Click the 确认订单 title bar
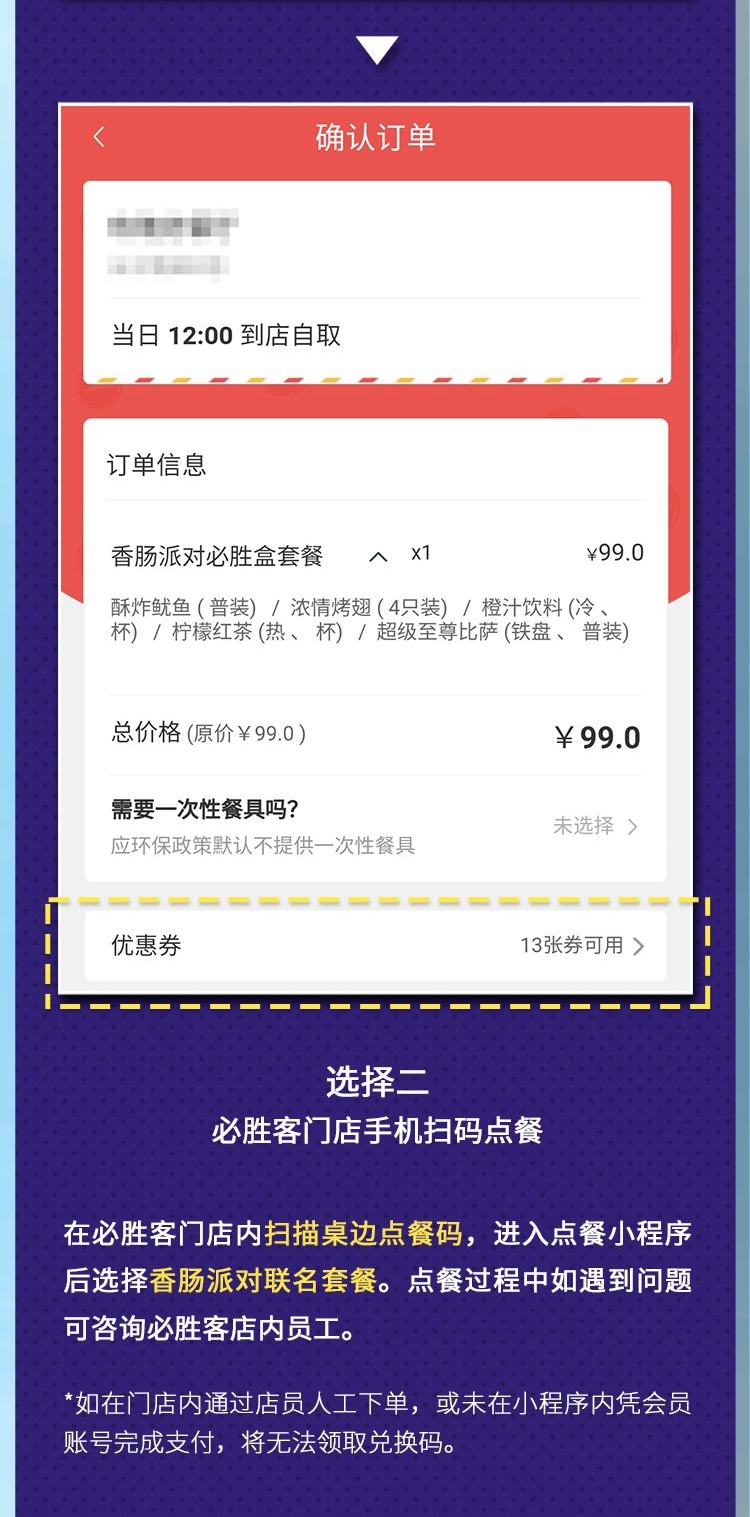Image resolution: width=750 pixels, height=1517 pixels. (x=375, y=136)
